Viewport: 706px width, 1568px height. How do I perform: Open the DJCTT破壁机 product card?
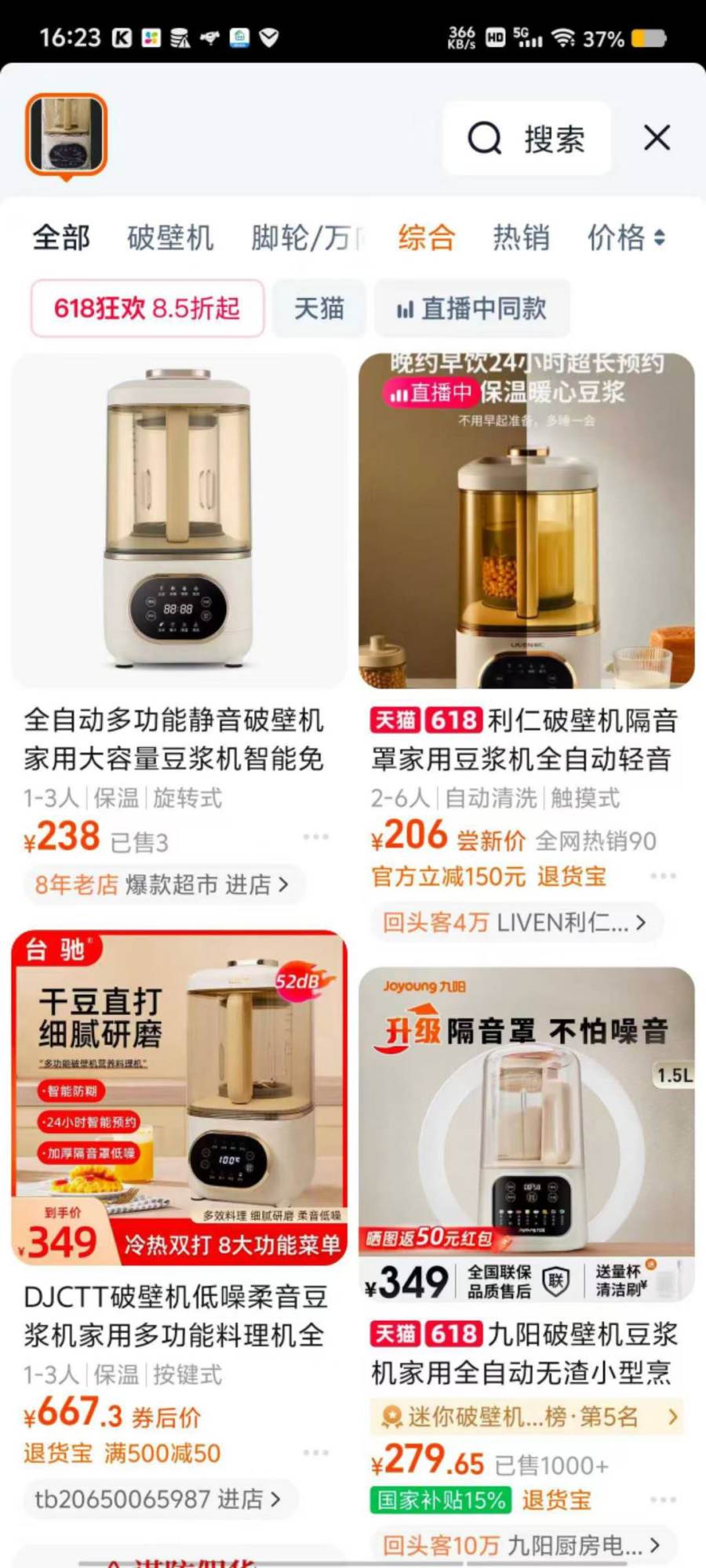tap(179, 1223)
